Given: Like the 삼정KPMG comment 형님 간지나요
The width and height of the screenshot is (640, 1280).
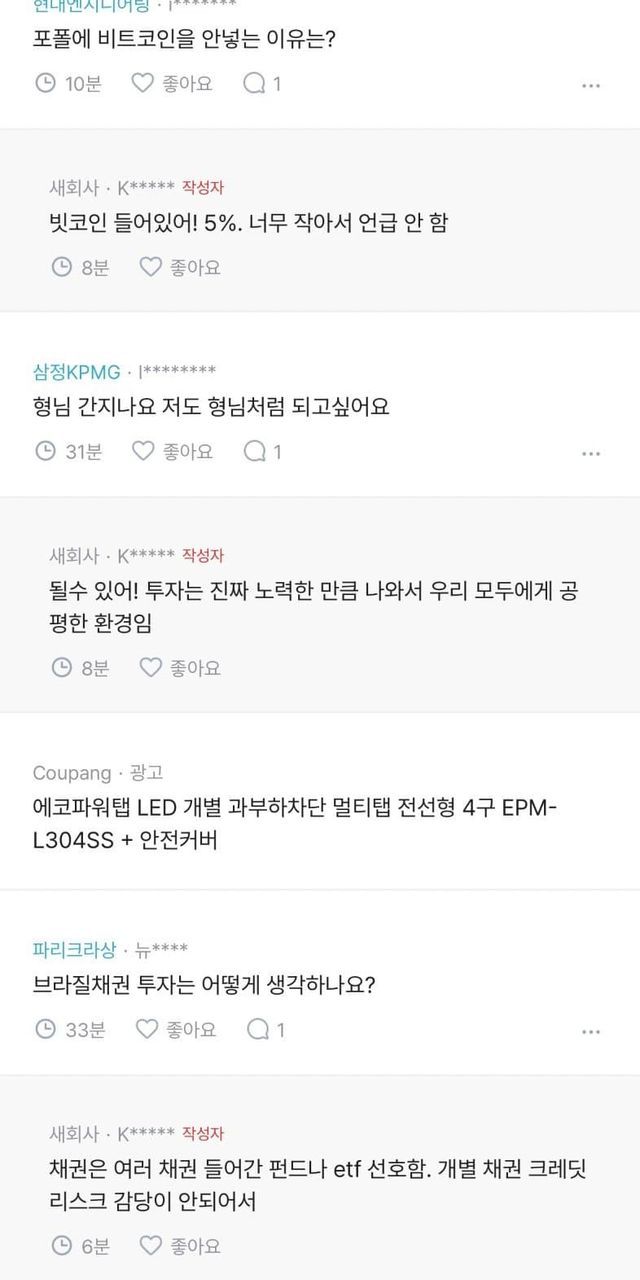Looking at the screenshot, I should pos(173,451).
